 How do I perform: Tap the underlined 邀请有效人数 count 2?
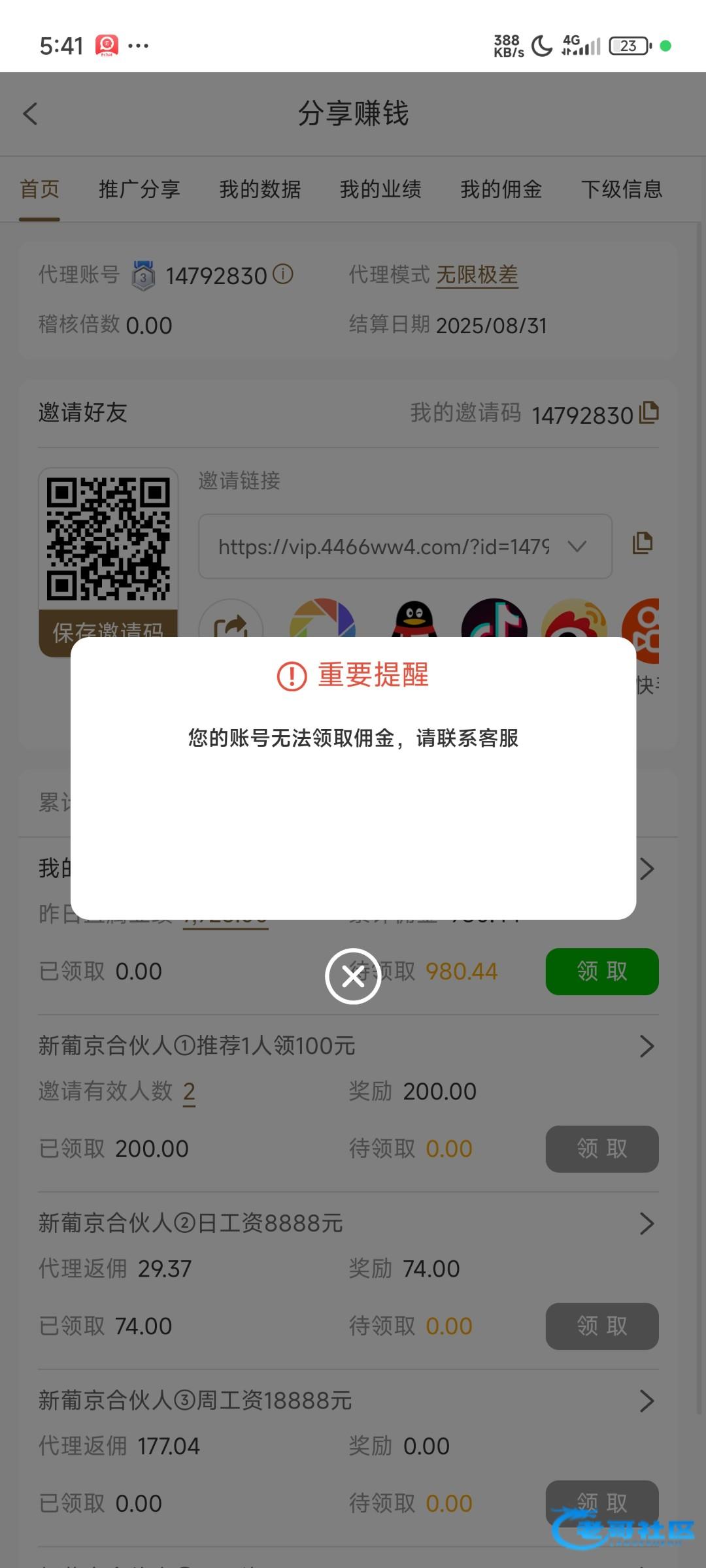click(x=189, y=1092)
